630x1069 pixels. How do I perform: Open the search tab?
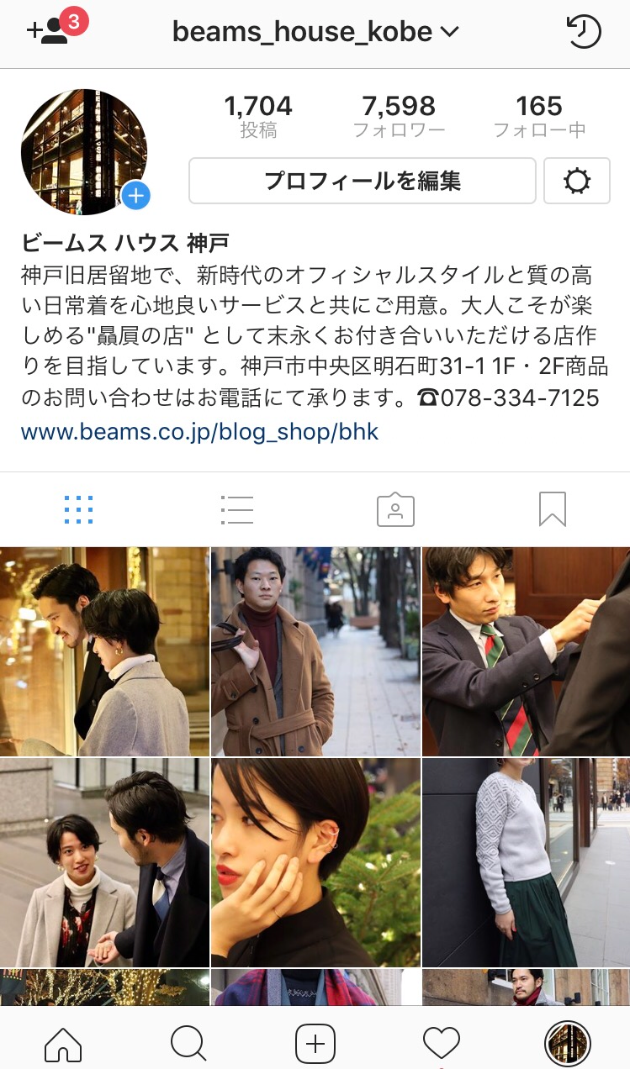(x=188, y=1044)
